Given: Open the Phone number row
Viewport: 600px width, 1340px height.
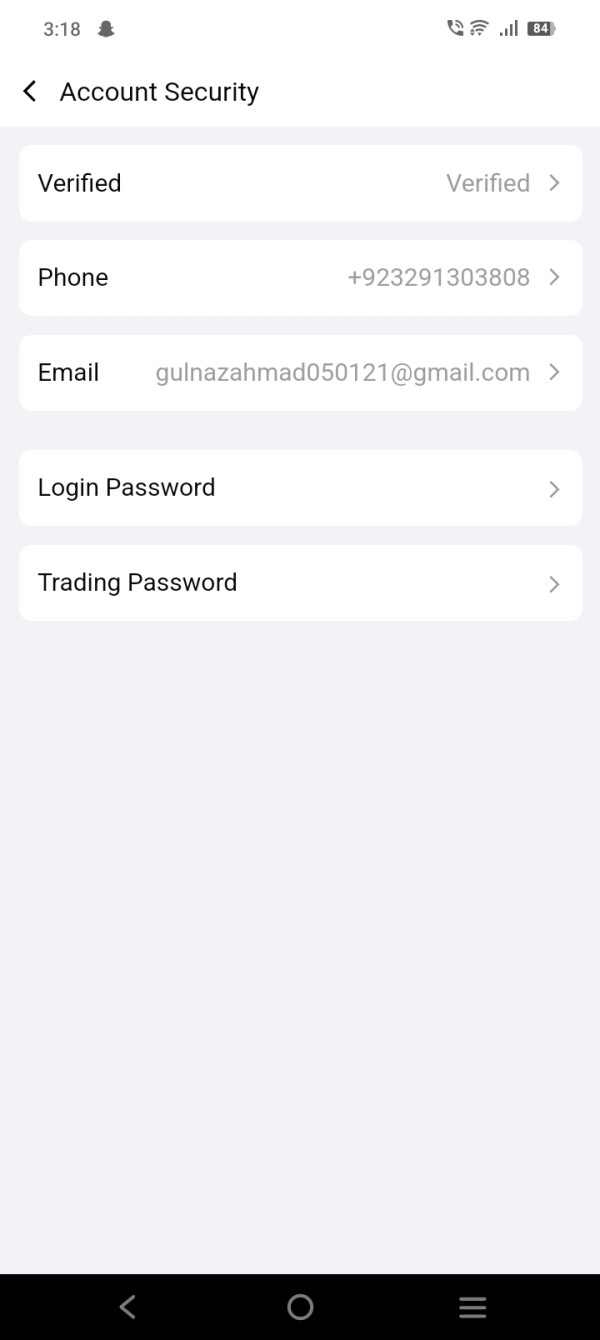Looking at the screenshot, I should point(300,278).
